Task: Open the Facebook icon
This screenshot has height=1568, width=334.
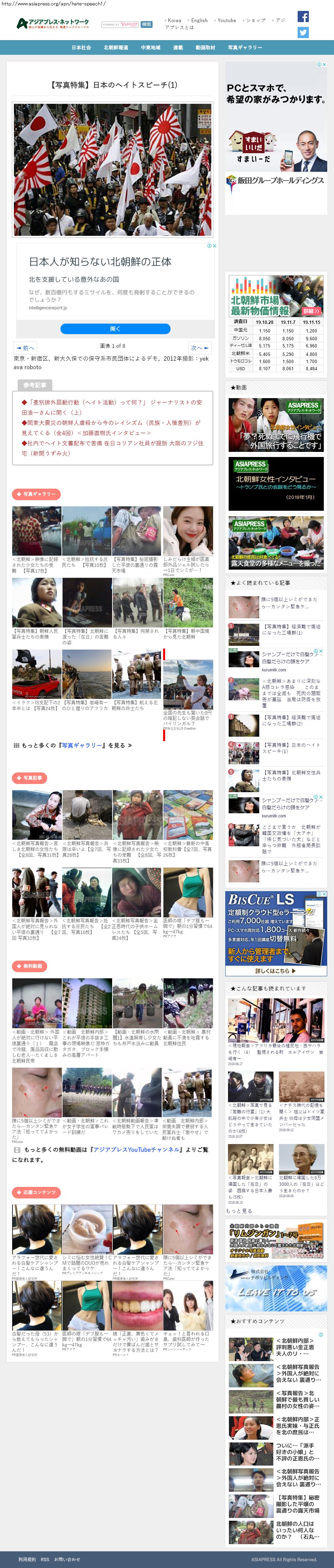Action: [x=303, y=17]
